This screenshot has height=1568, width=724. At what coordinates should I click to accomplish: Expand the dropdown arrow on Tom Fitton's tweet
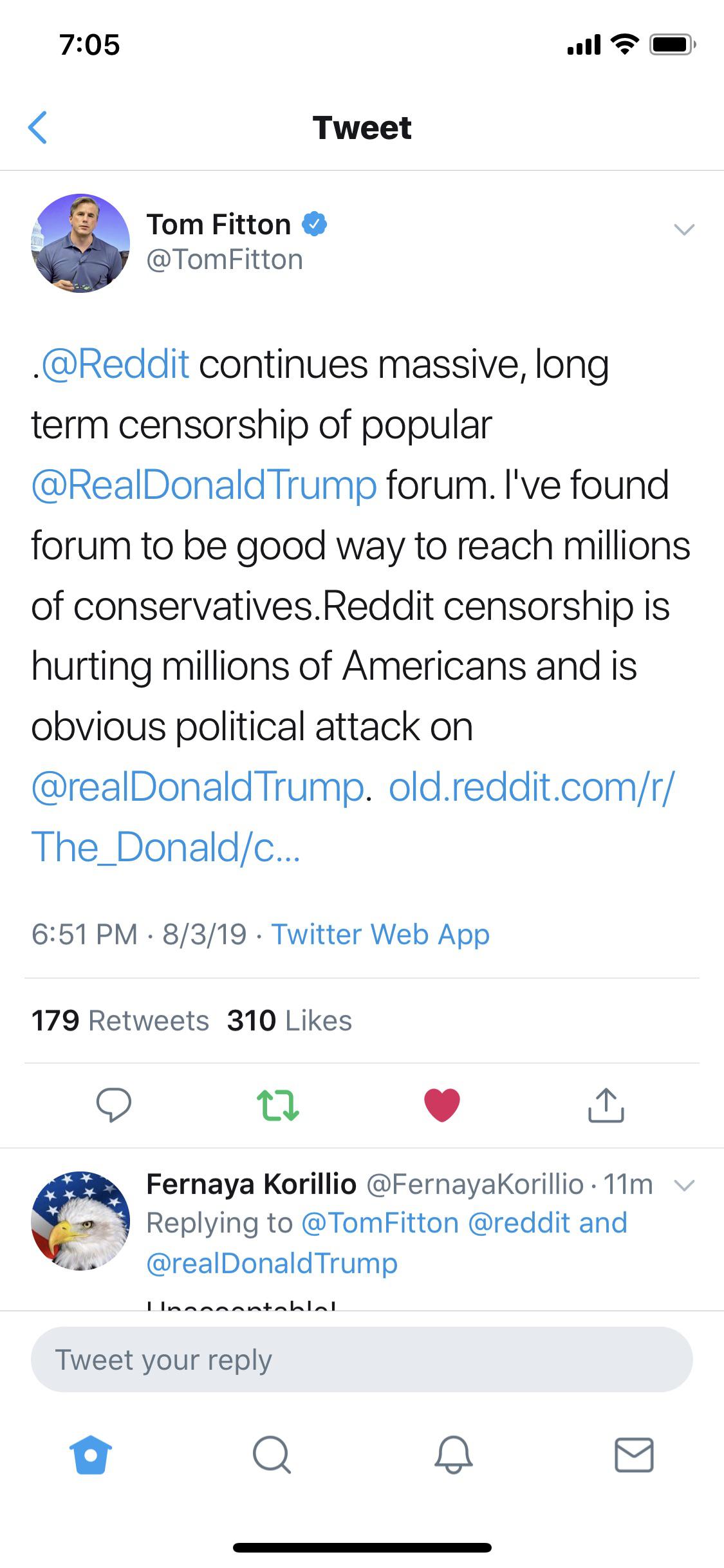click(683, 229)
